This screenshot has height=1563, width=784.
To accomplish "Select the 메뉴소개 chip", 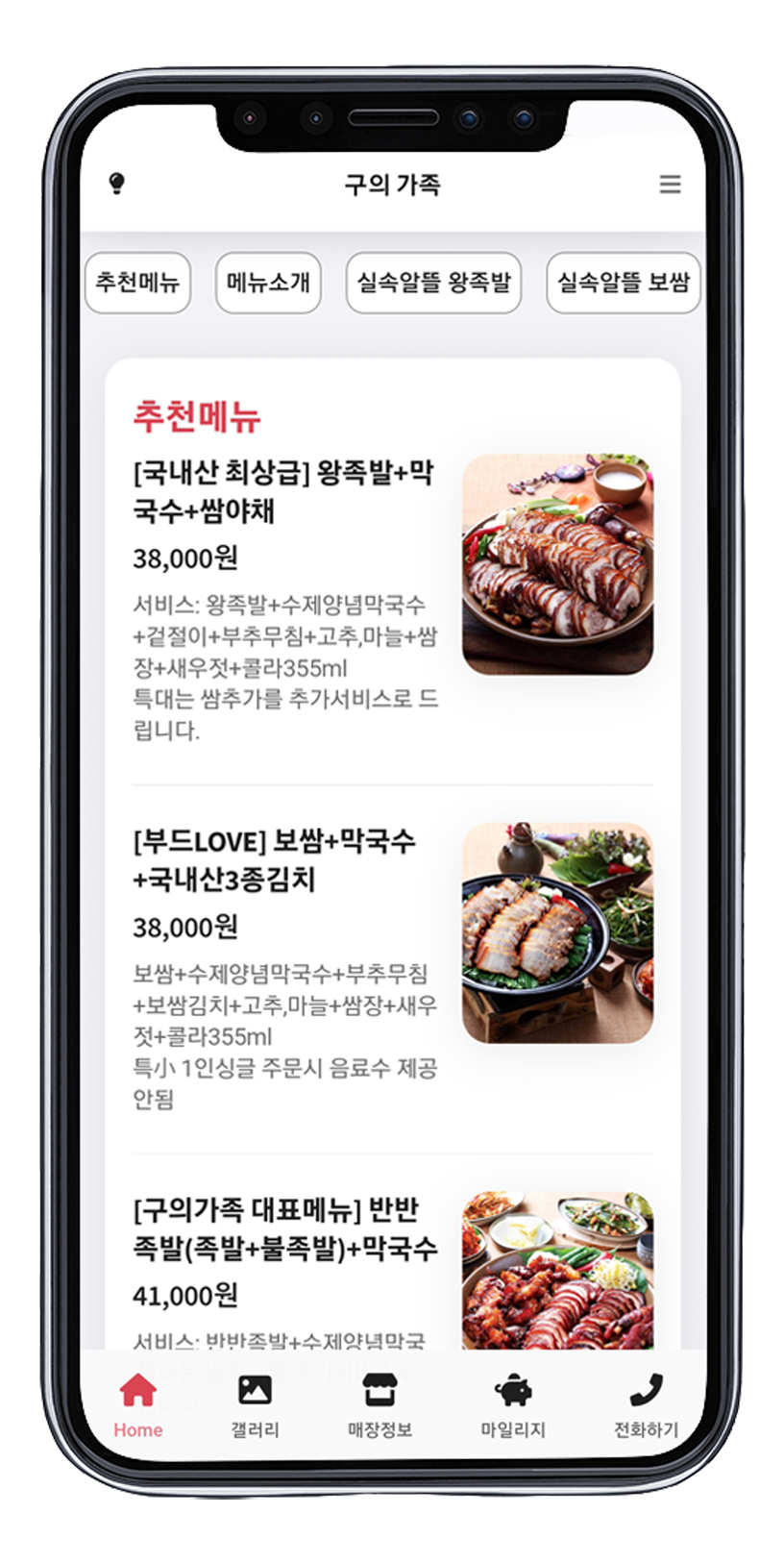I will (268, 283).
